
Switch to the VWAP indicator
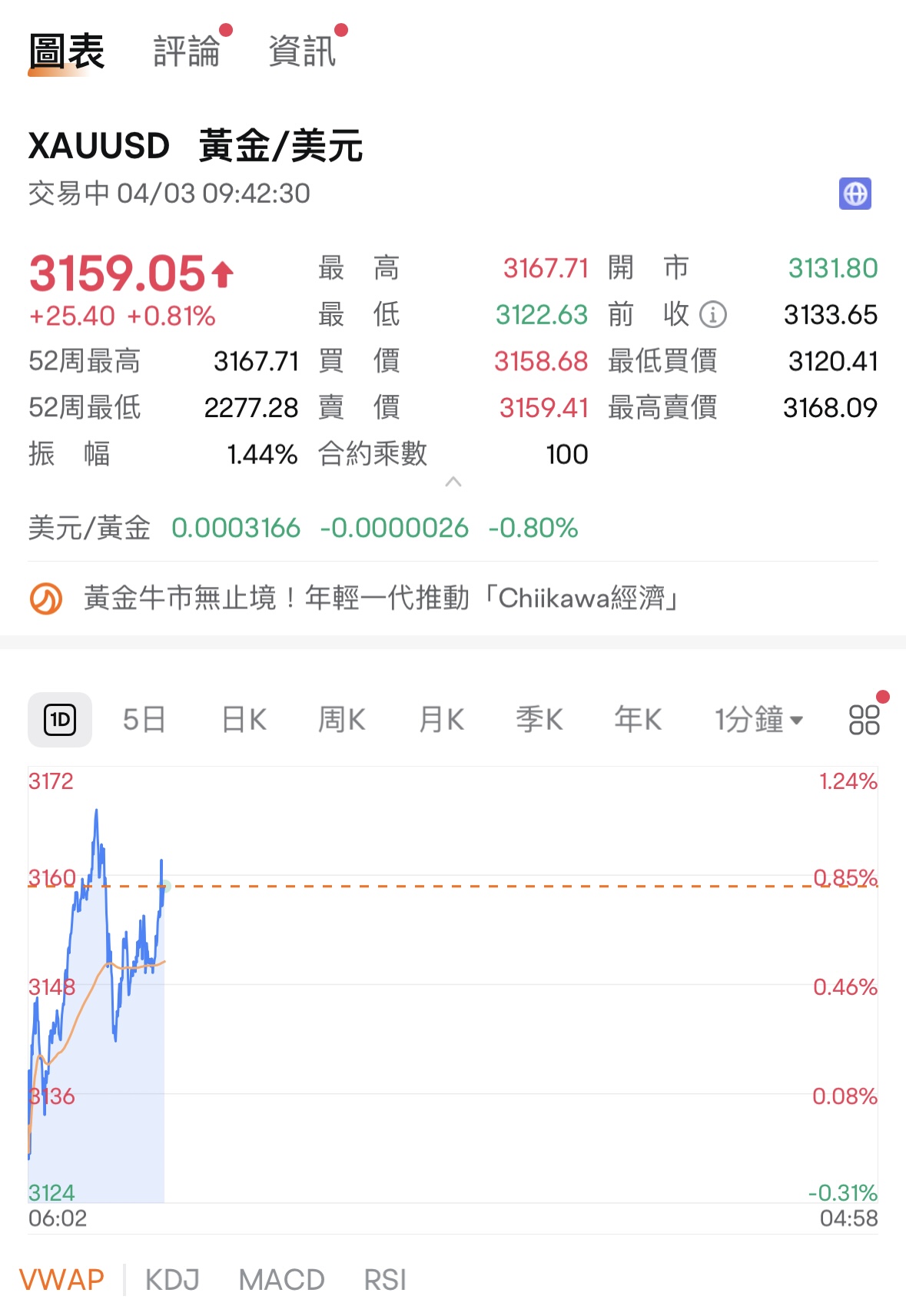pyautogui.click(x=61, y=1278)
